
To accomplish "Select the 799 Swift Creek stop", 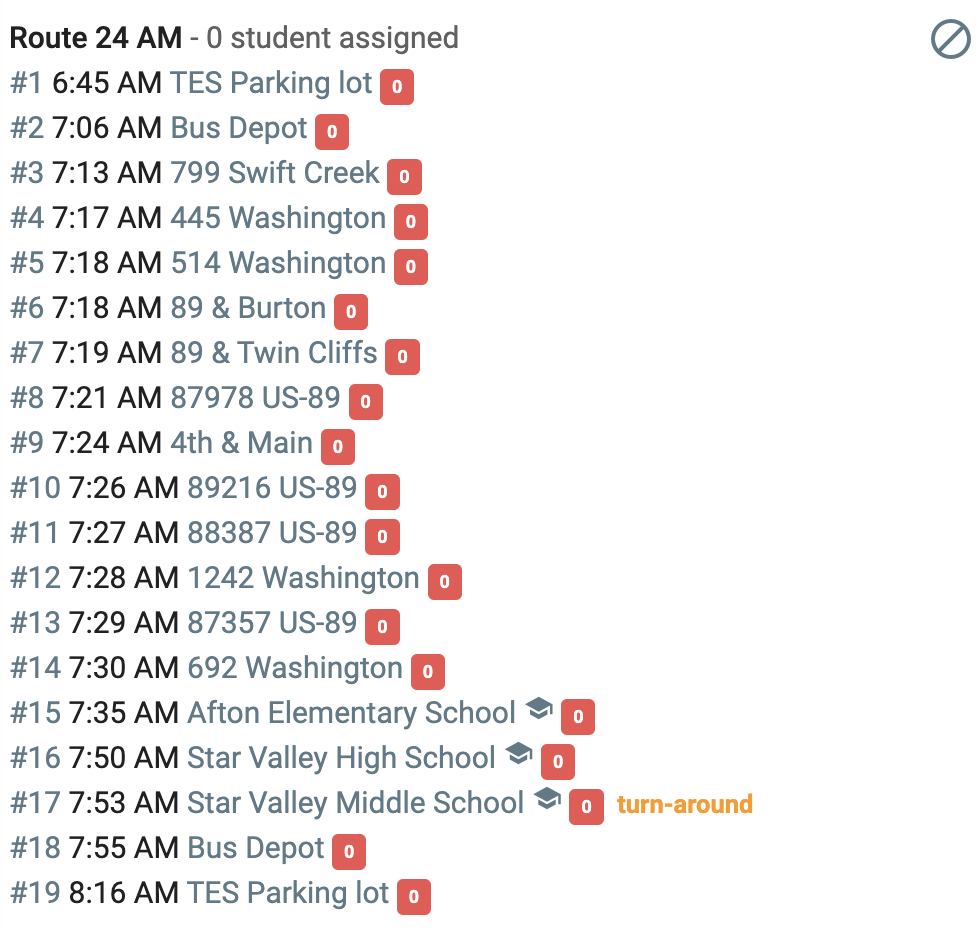I will pyautogui.click(x=274, y=173).
